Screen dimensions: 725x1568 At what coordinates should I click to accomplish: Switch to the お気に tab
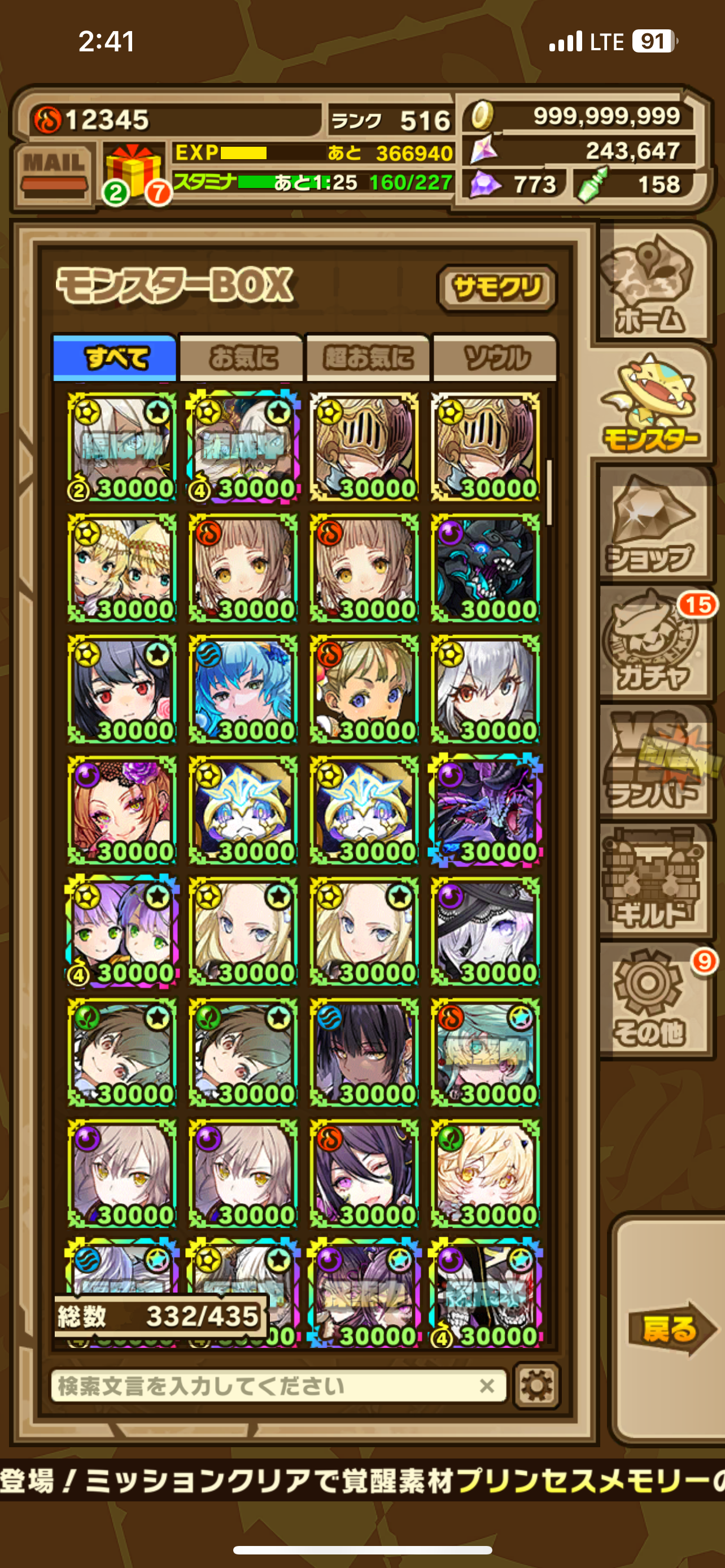click(242, 357)
